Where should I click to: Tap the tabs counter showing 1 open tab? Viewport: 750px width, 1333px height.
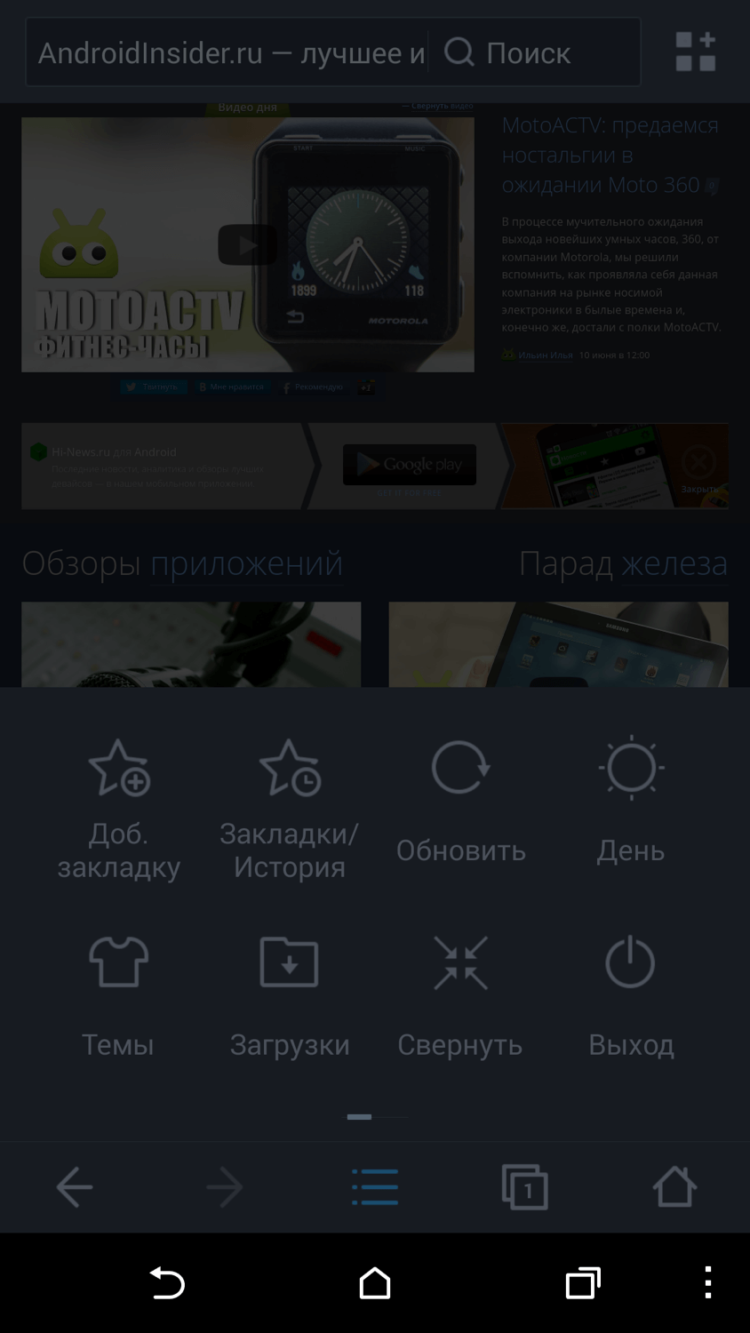click(x=524, y=1187)
